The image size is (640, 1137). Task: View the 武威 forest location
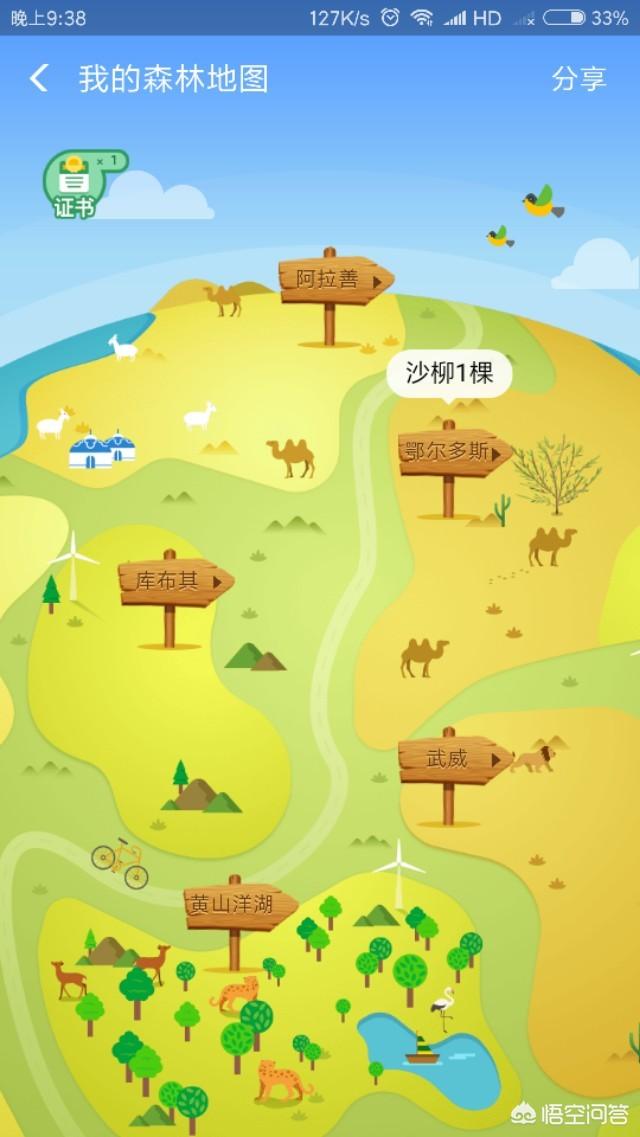pyautogui.click(x=452, y=759)
